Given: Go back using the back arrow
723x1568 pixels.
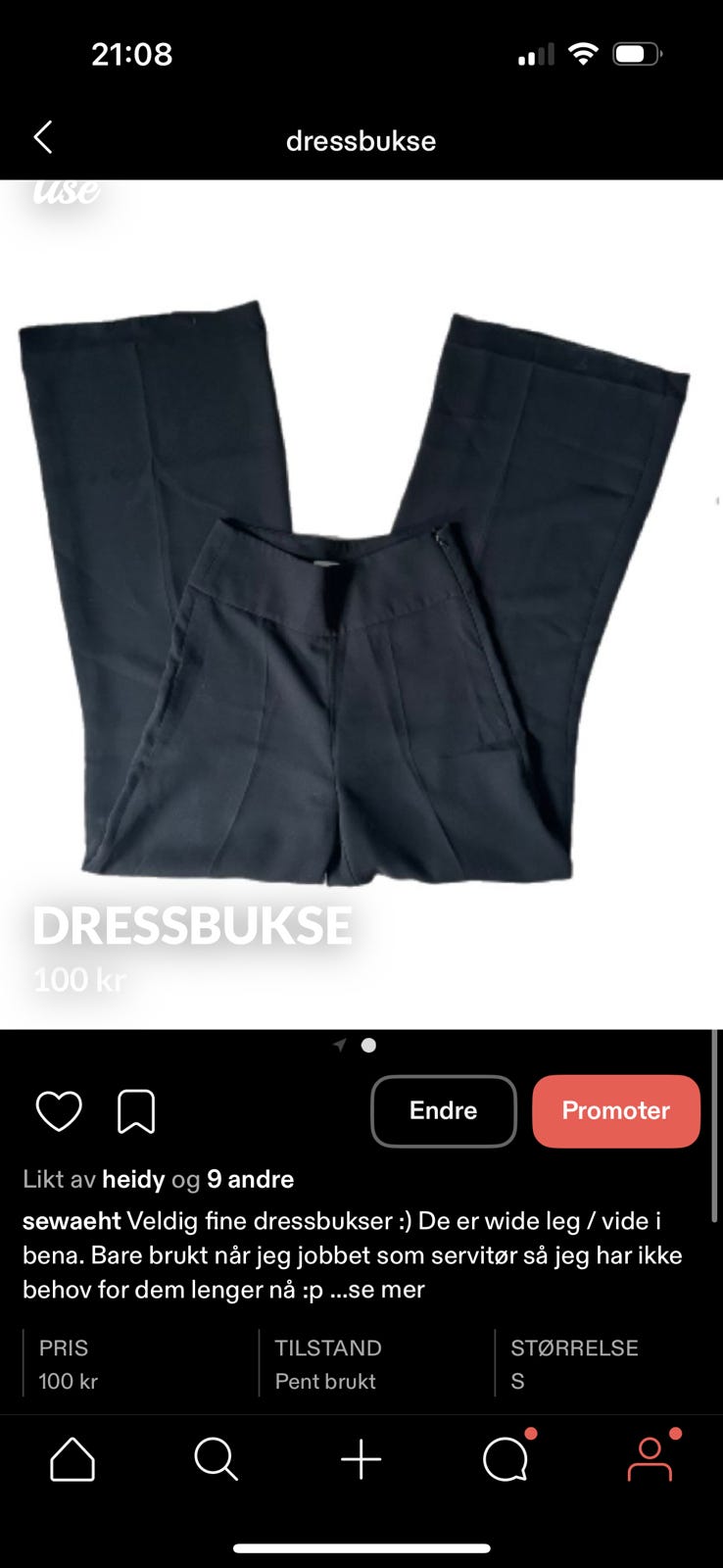Looking at the screenshot, I should tap(43, 137).
